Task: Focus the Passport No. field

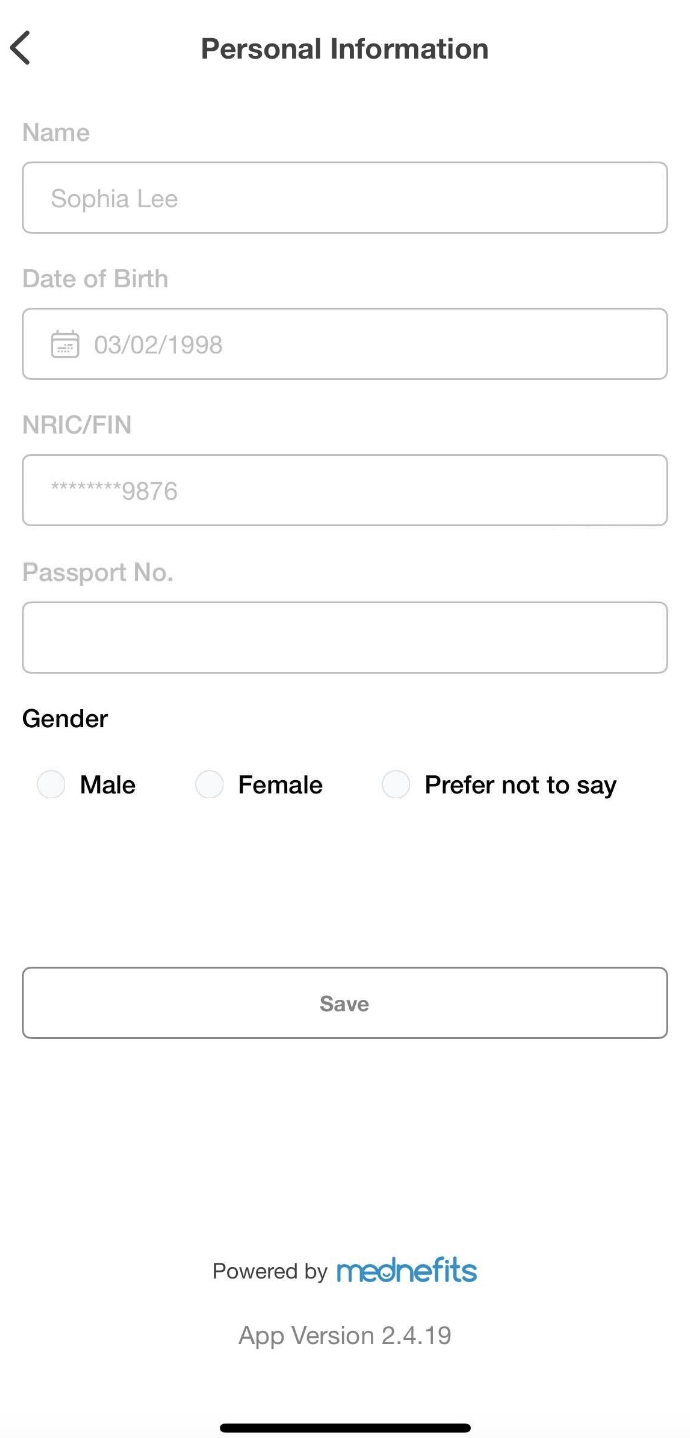Action: 344,637
